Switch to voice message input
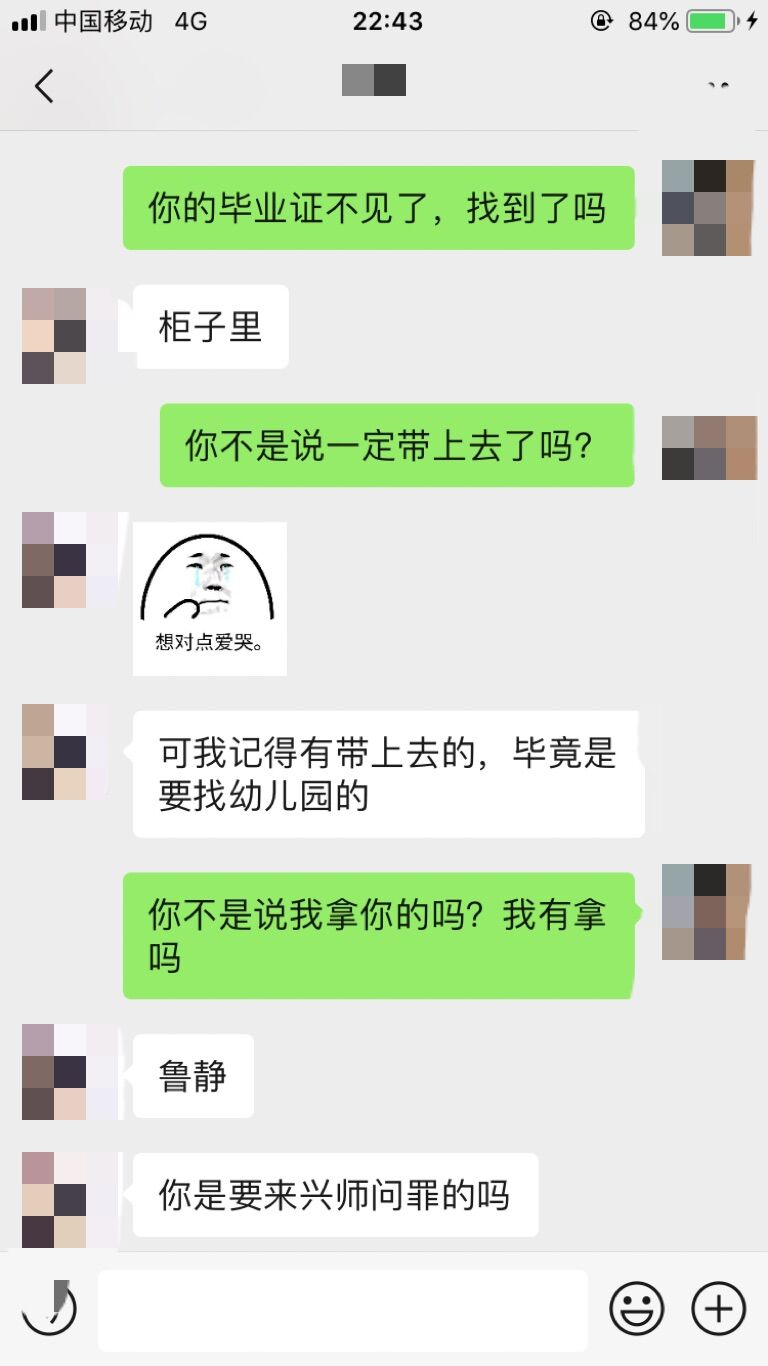The image size is (768, 1366). (x=49, y=1307)
